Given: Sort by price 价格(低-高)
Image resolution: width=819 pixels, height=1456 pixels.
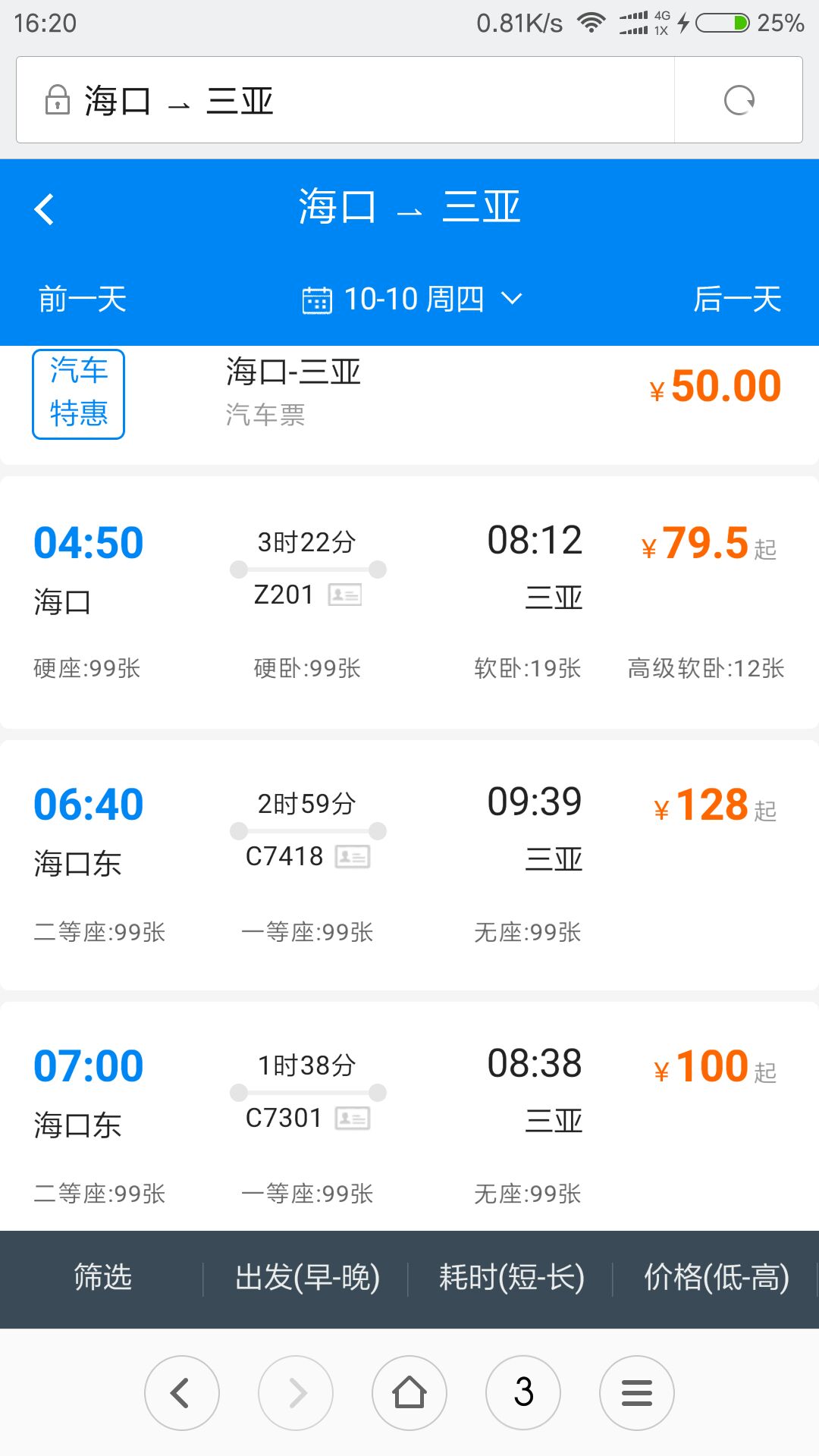Looking at the screenshot, I should (717, 1278).
